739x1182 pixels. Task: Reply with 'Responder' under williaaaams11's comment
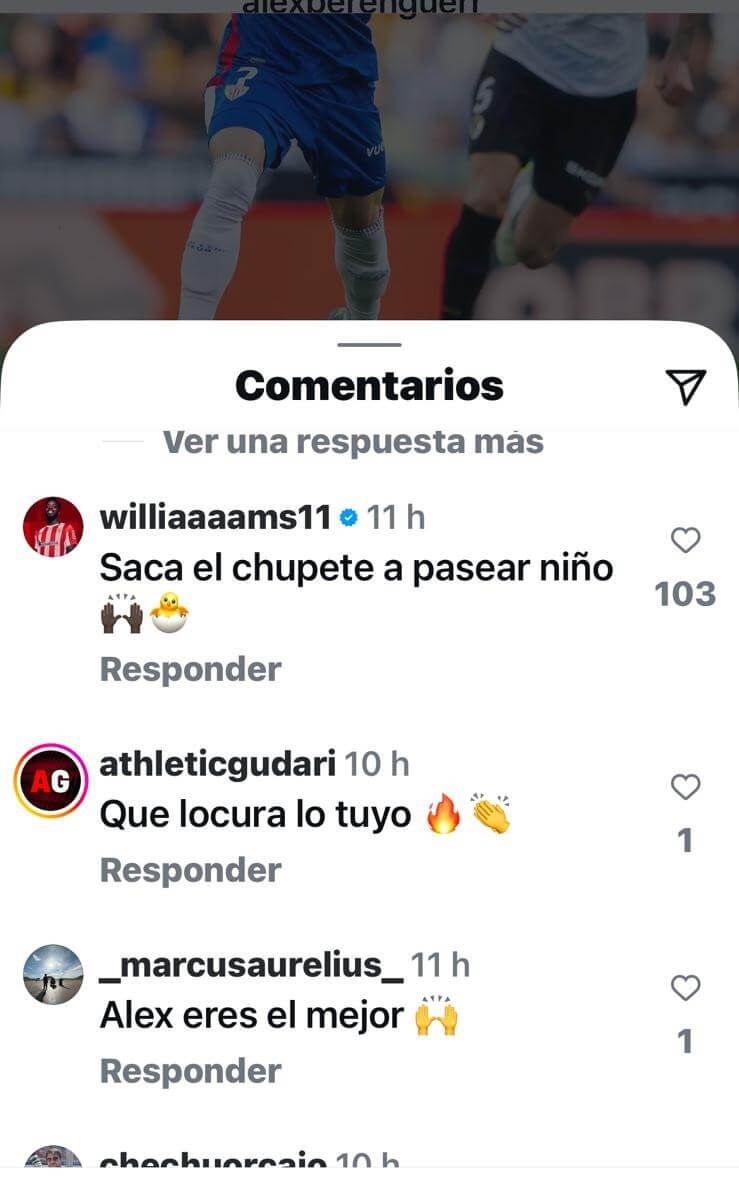click(188, 668)
